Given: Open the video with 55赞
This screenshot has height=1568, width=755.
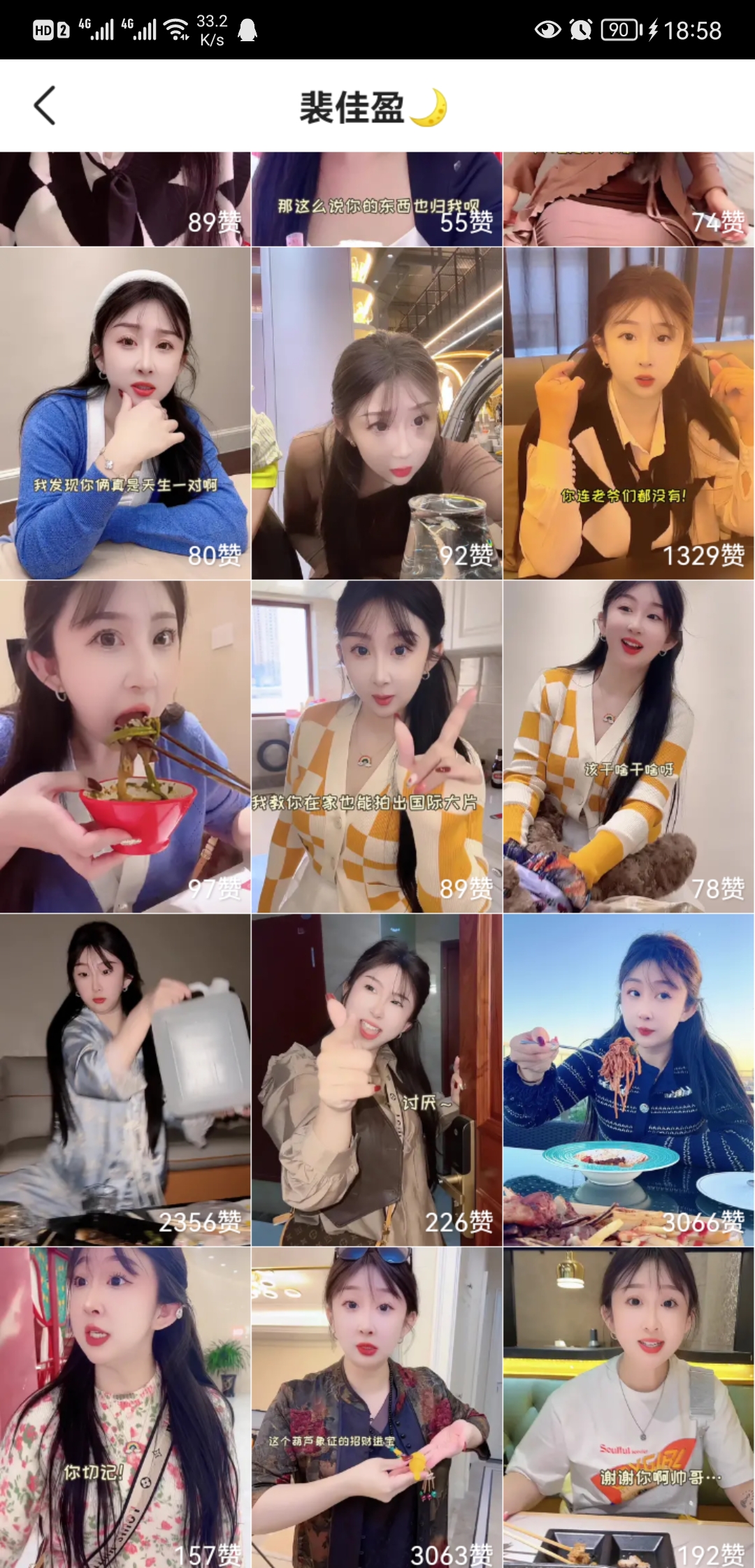Looking at the screenshot, I should click(376, 199).
